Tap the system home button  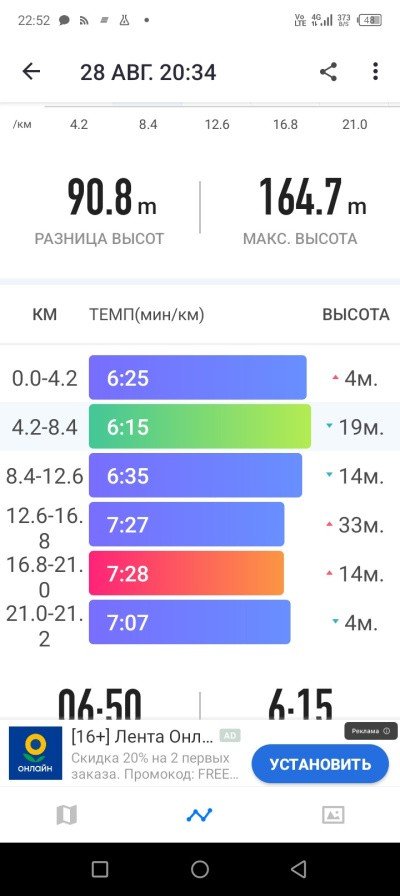(x=200, y=869)
